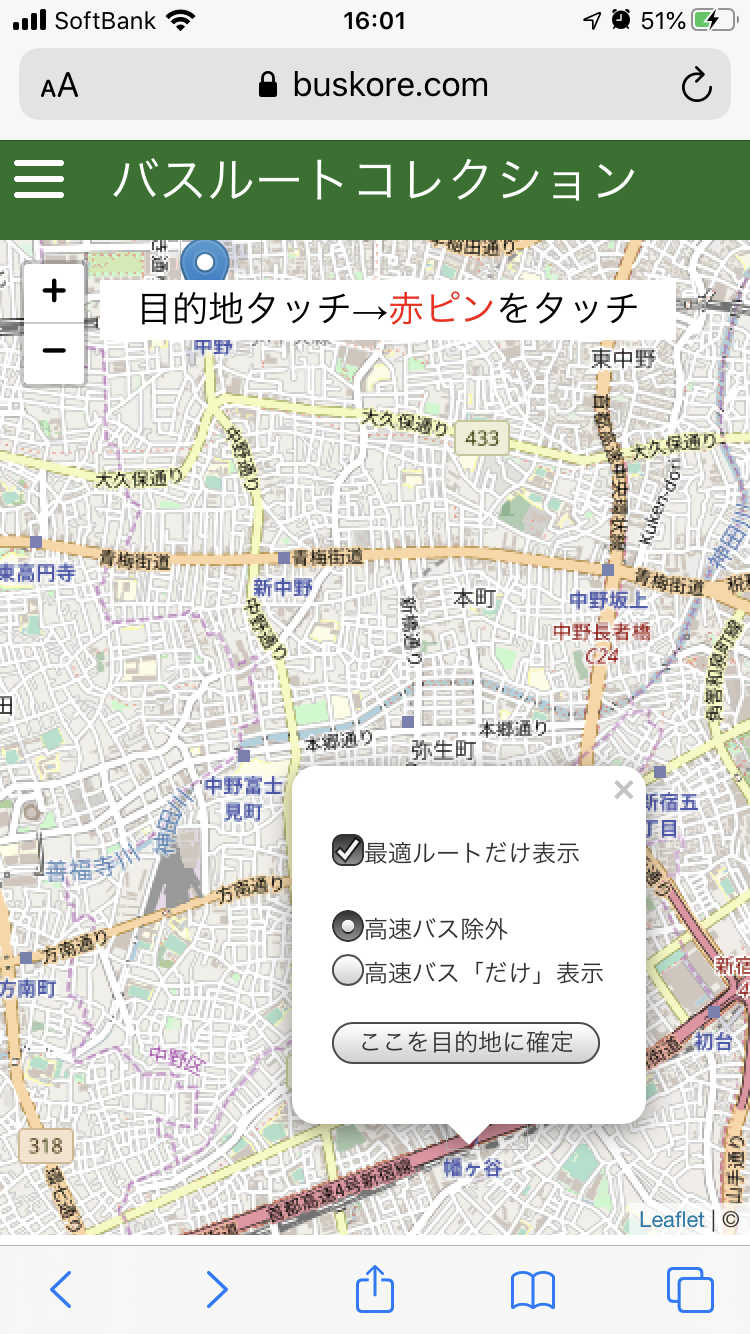Zoom in on the map
Viewport: 750px width, 1334px height.
(54, 292)
